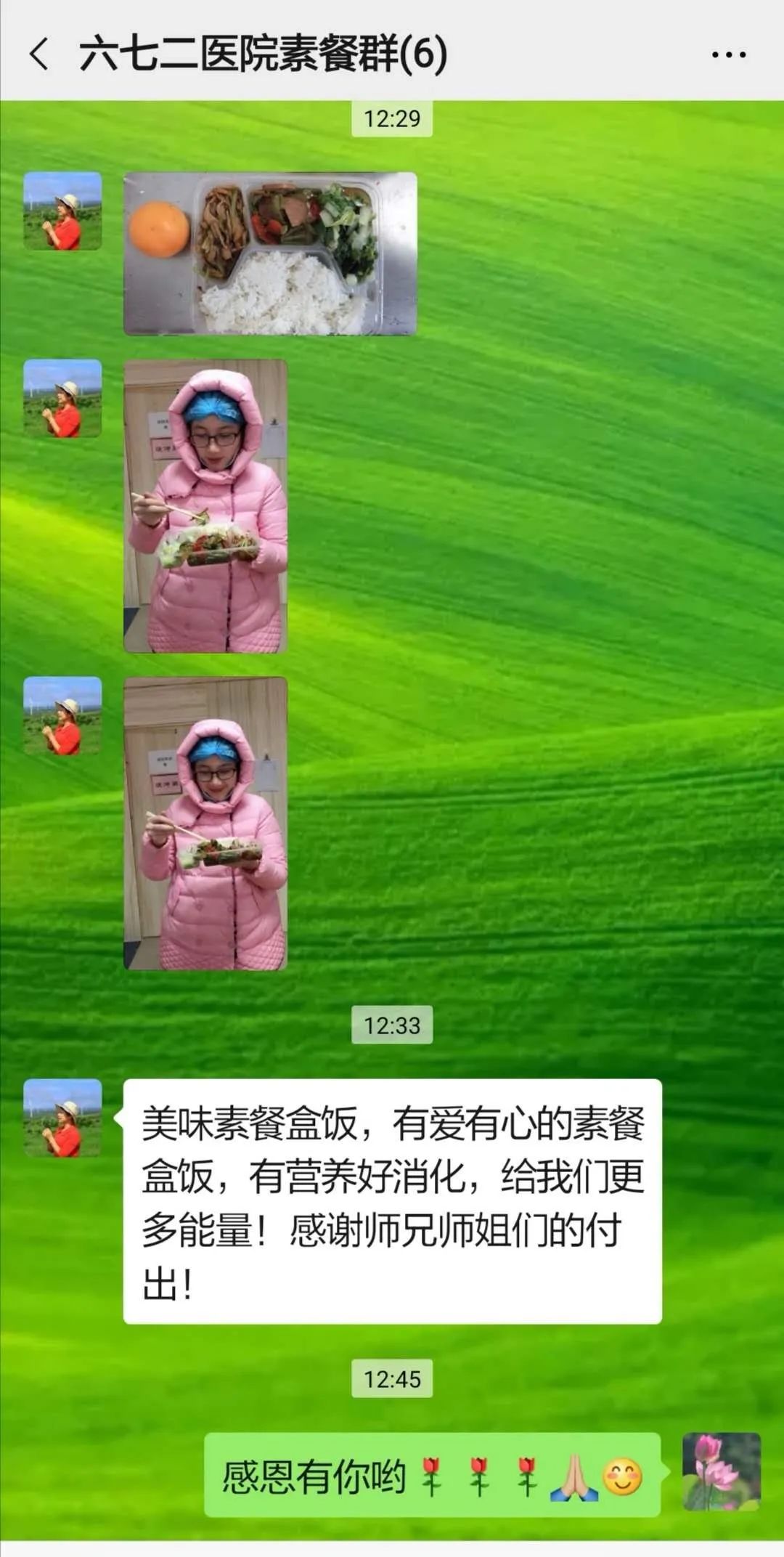Open the vegetarian boxed meal photo
The image size is (784, 1557).
coord(270,253)
